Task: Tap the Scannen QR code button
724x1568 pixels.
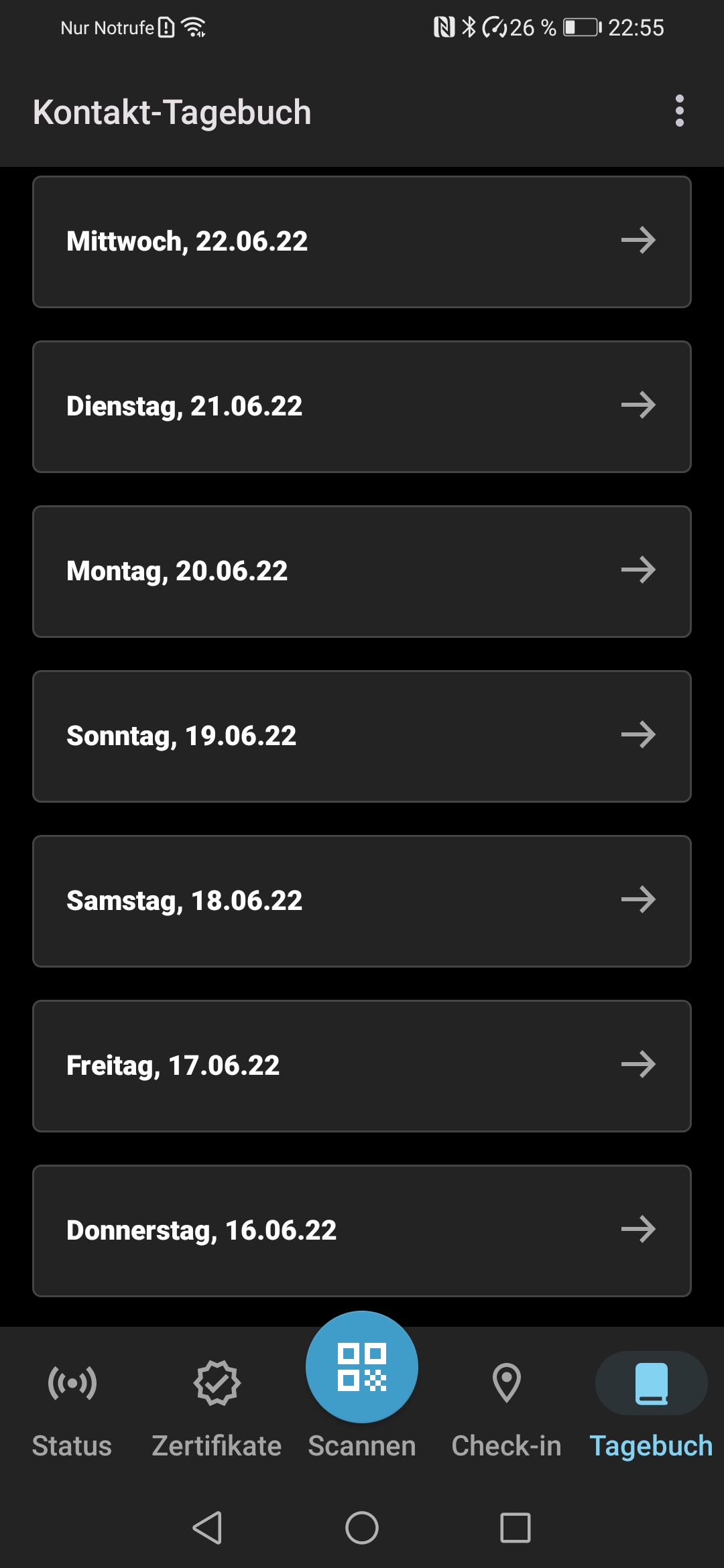Action: click(x=362, y=1368)
